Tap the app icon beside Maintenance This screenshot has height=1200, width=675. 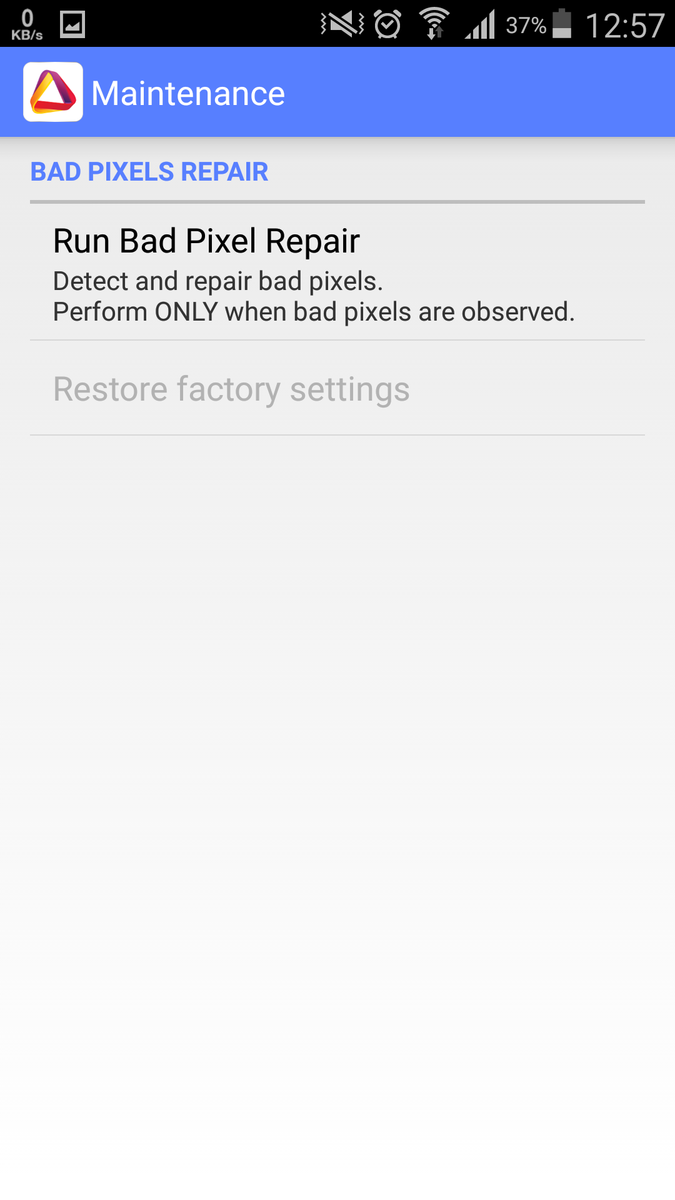[53, 93]
